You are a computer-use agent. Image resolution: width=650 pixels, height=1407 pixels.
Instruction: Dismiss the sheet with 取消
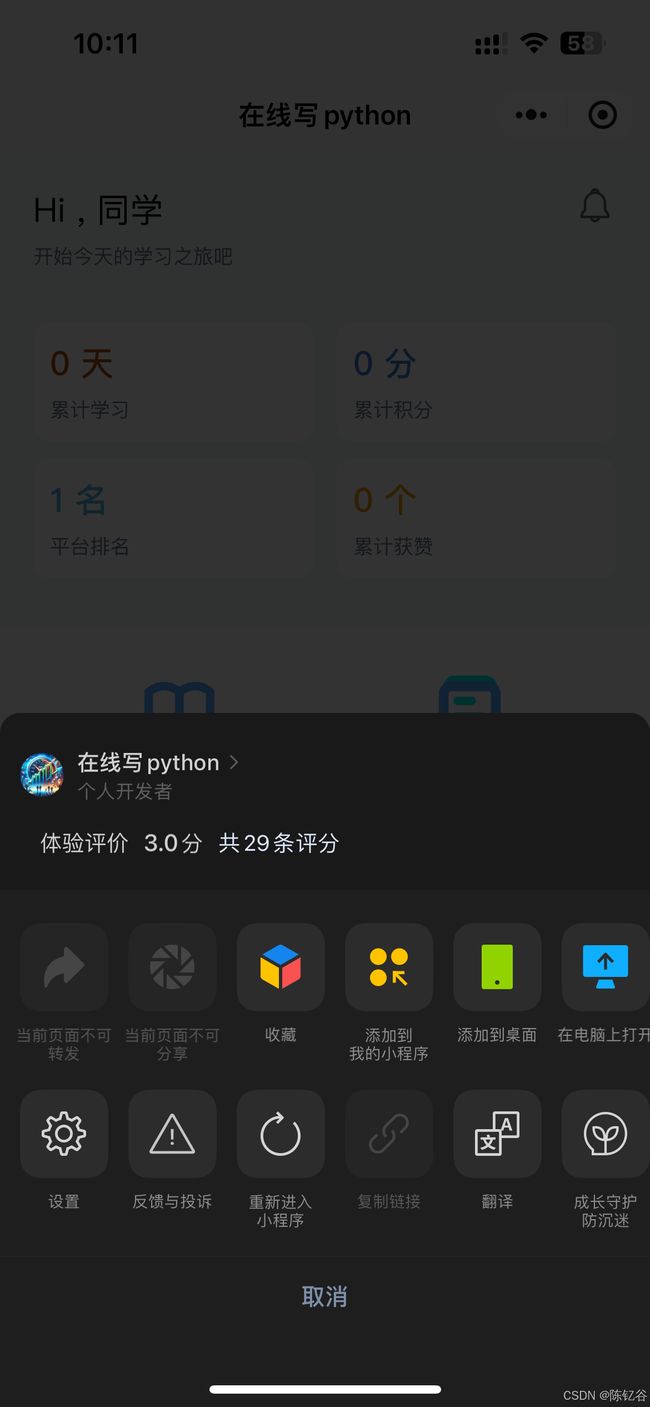[325, 1297]
